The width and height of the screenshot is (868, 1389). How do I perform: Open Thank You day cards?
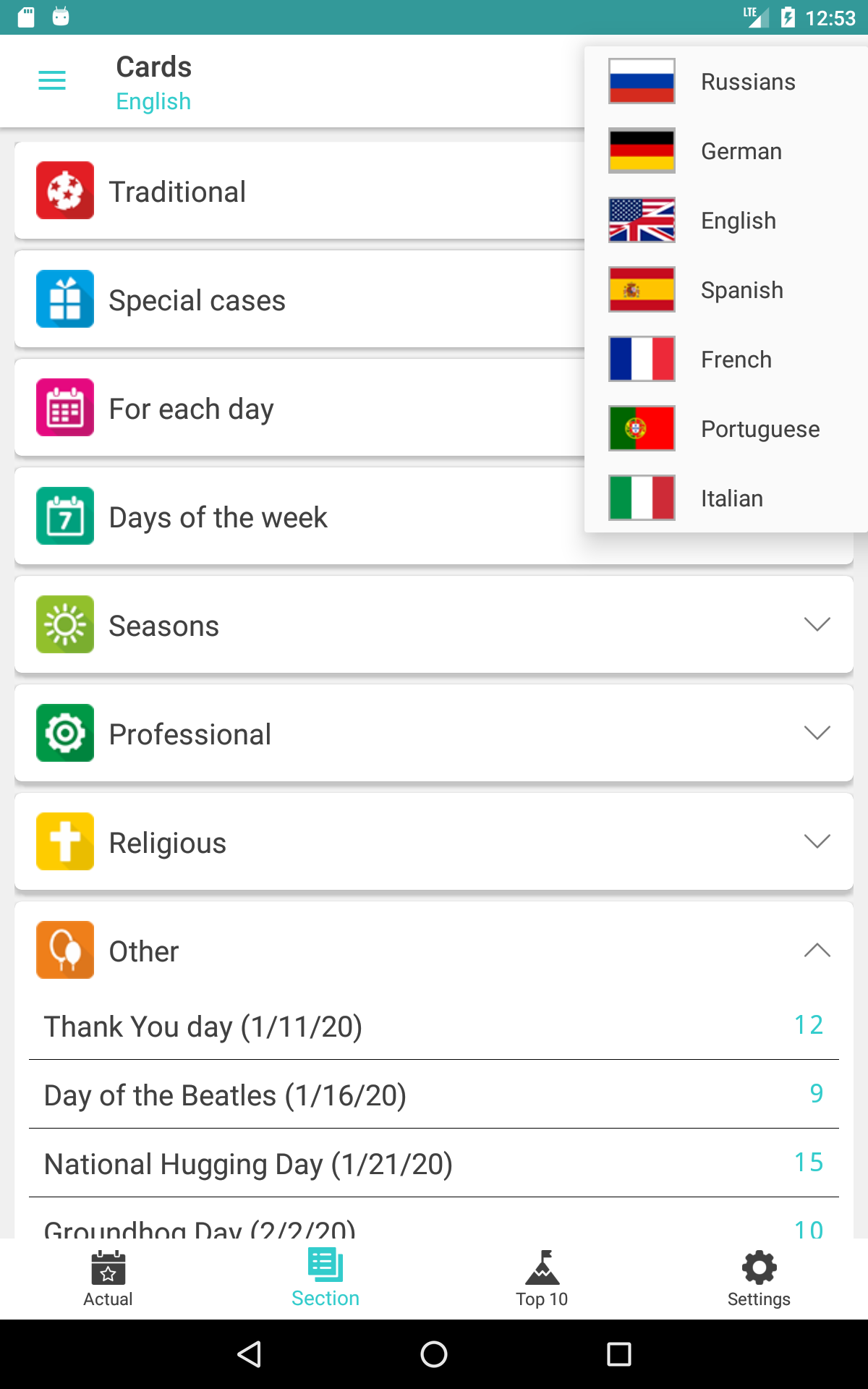coord(434,1026)
